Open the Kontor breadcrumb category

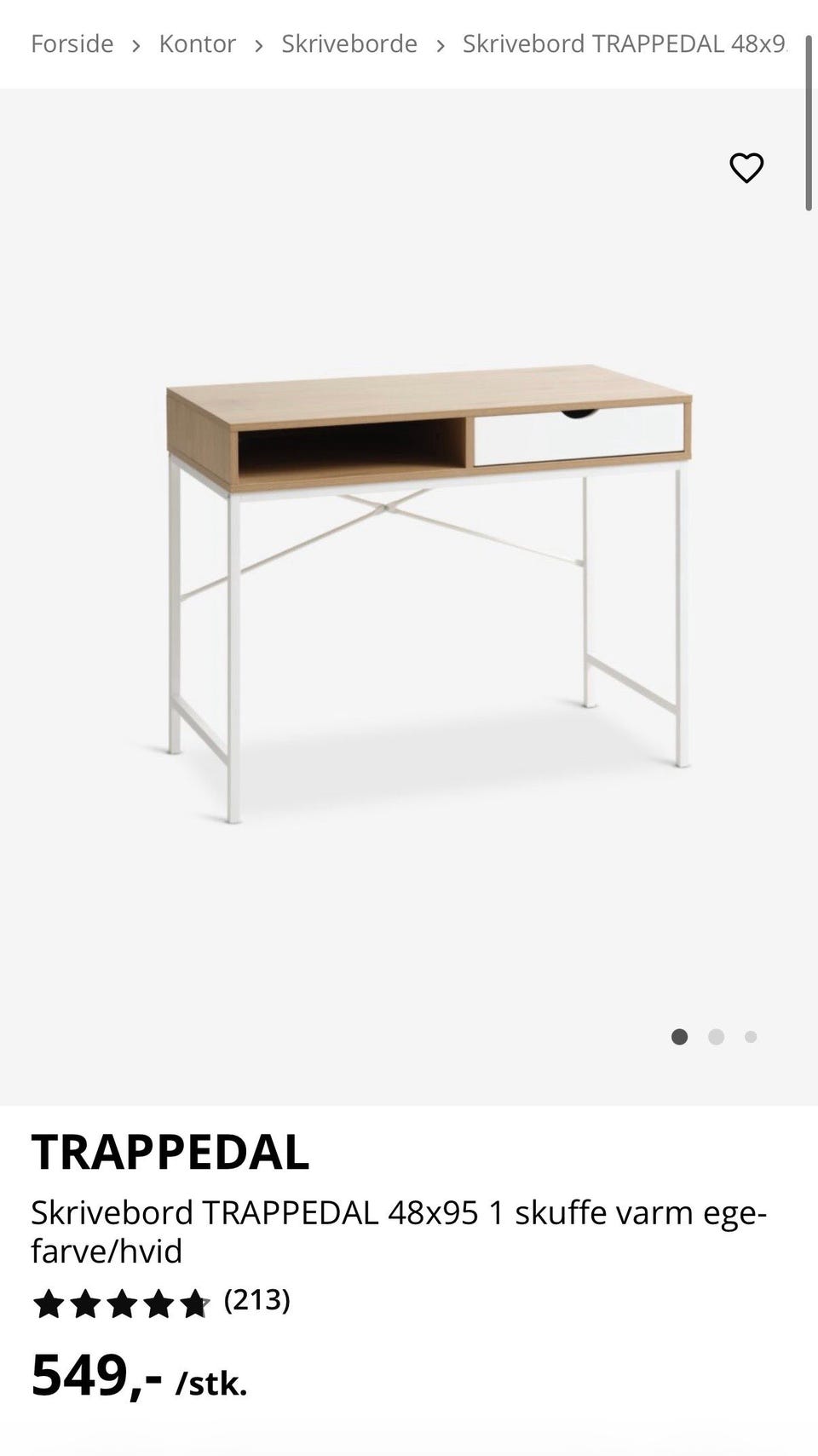pos(197,44)
